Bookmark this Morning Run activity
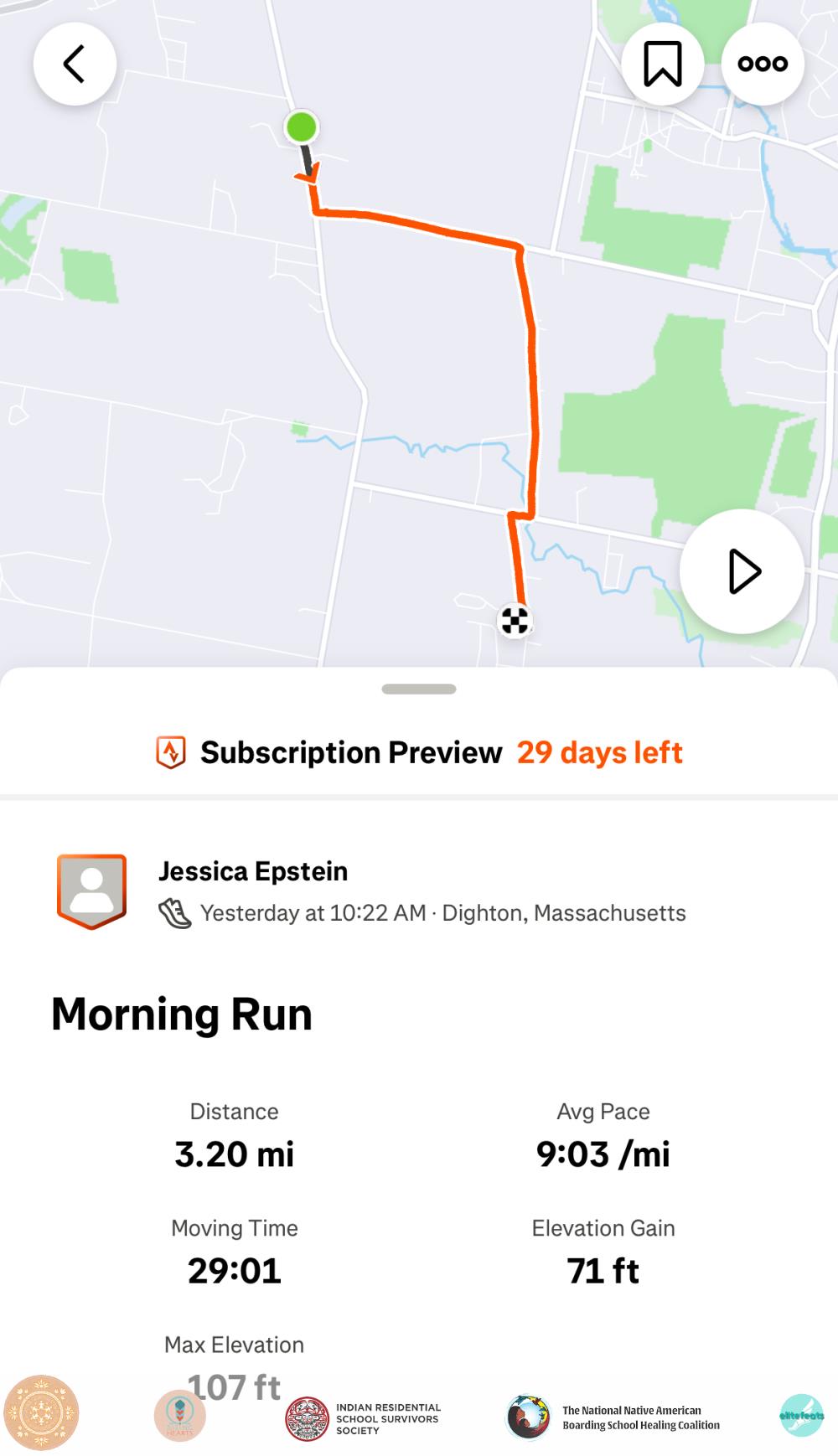The width and height of the screenshot is (838, 1456). pos(662,65)
